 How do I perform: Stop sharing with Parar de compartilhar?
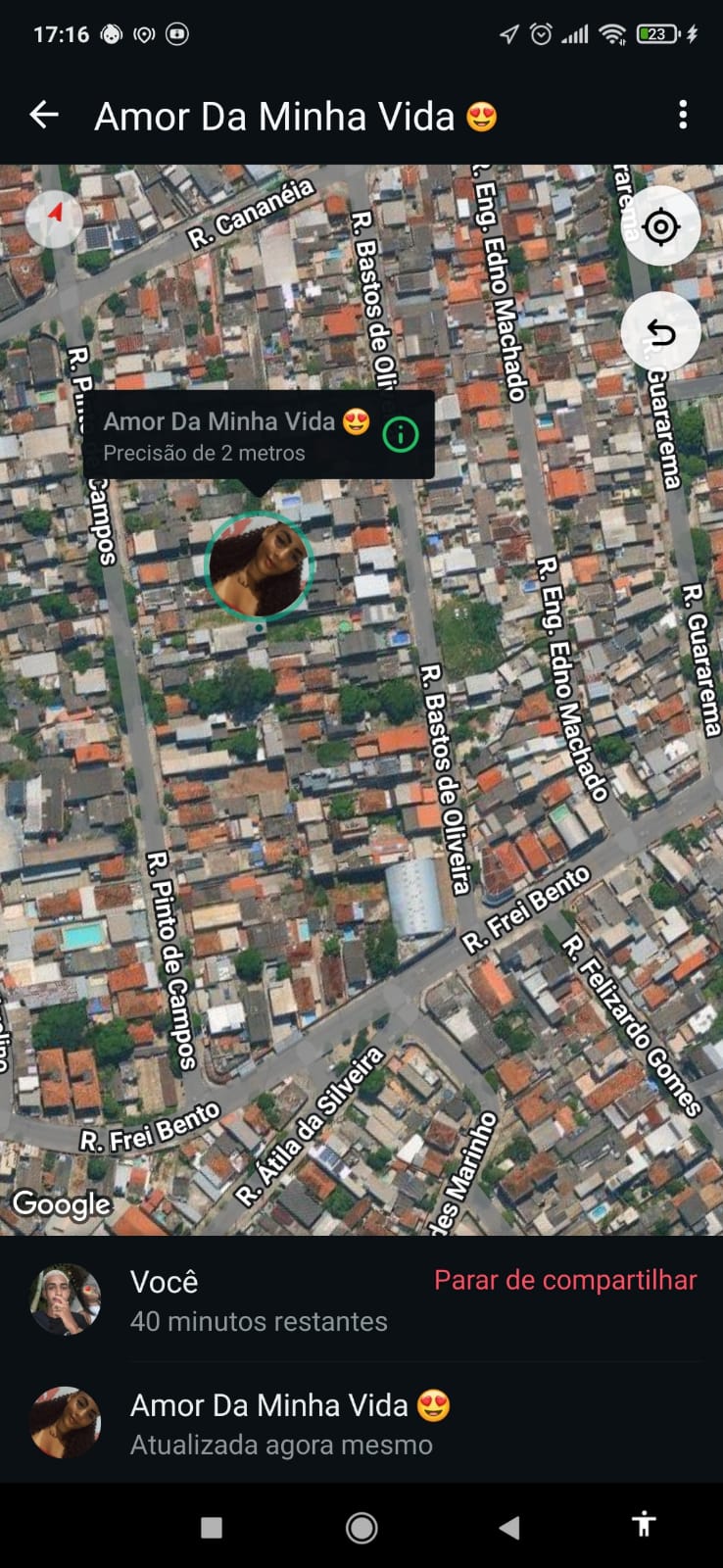click(x=565, y=1280)
